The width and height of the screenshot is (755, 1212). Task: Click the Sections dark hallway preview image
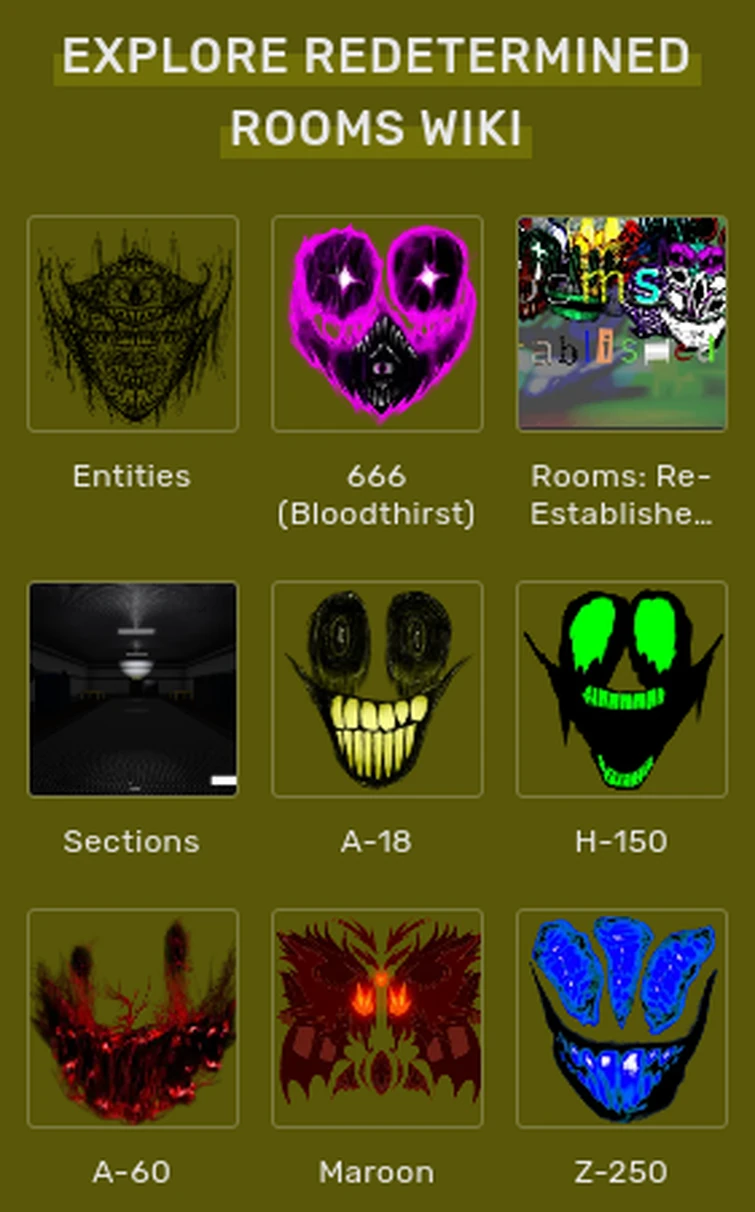(x=133, y=688)
